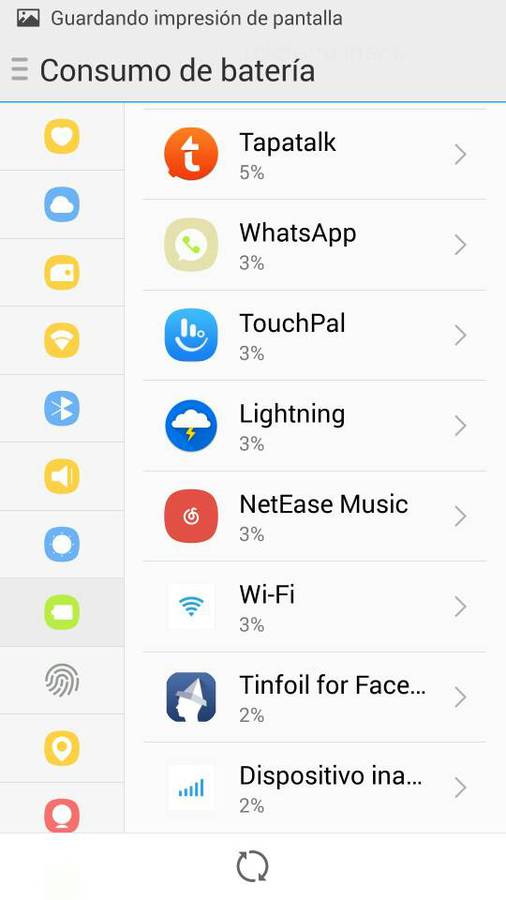Open the wallet icon in sidebar
Image resolution: width=506 pixels, height=900 pixels.
click(62, 273)
